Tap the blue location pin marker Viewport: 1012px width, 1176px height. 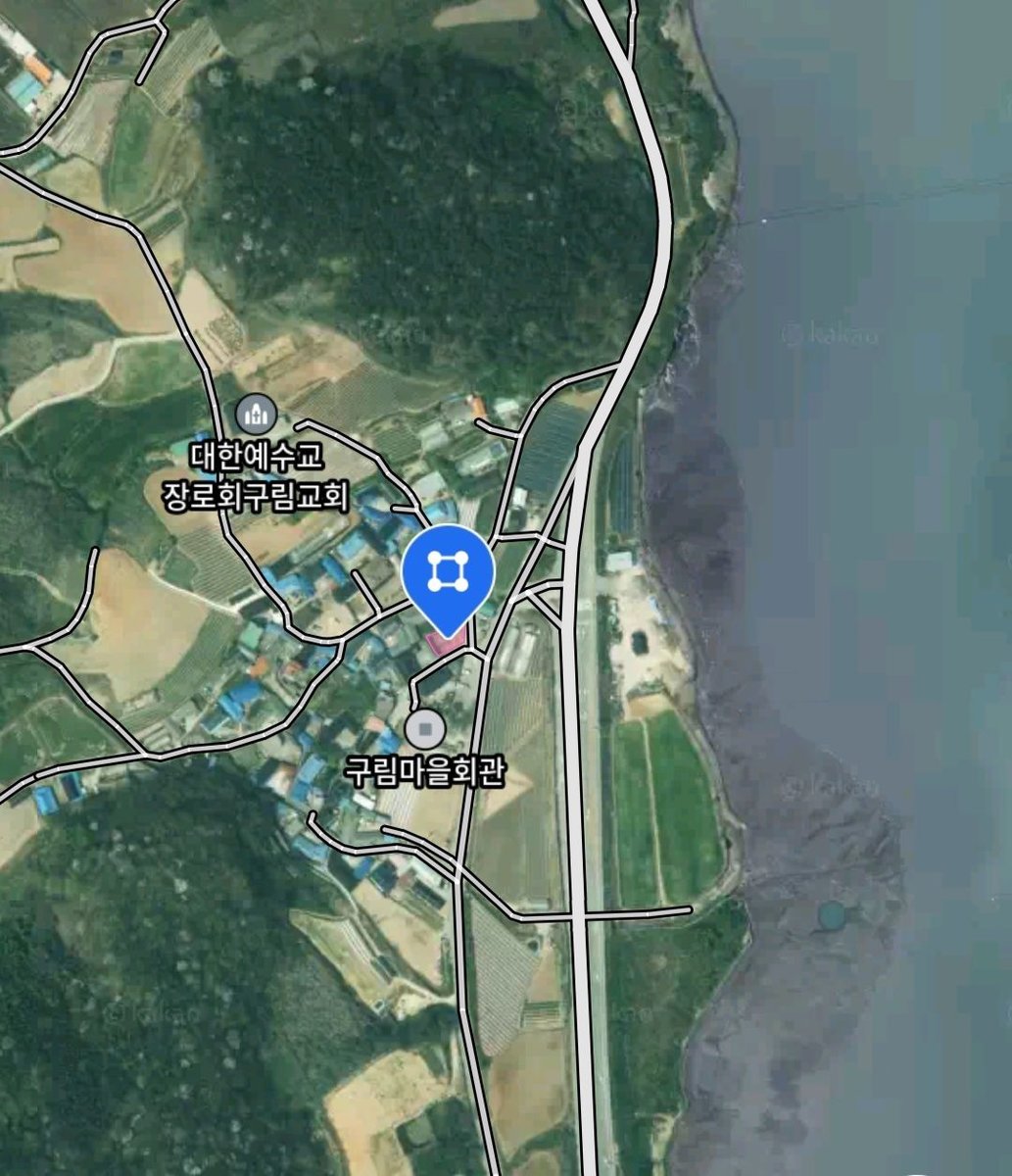click(x=450, y=571)
